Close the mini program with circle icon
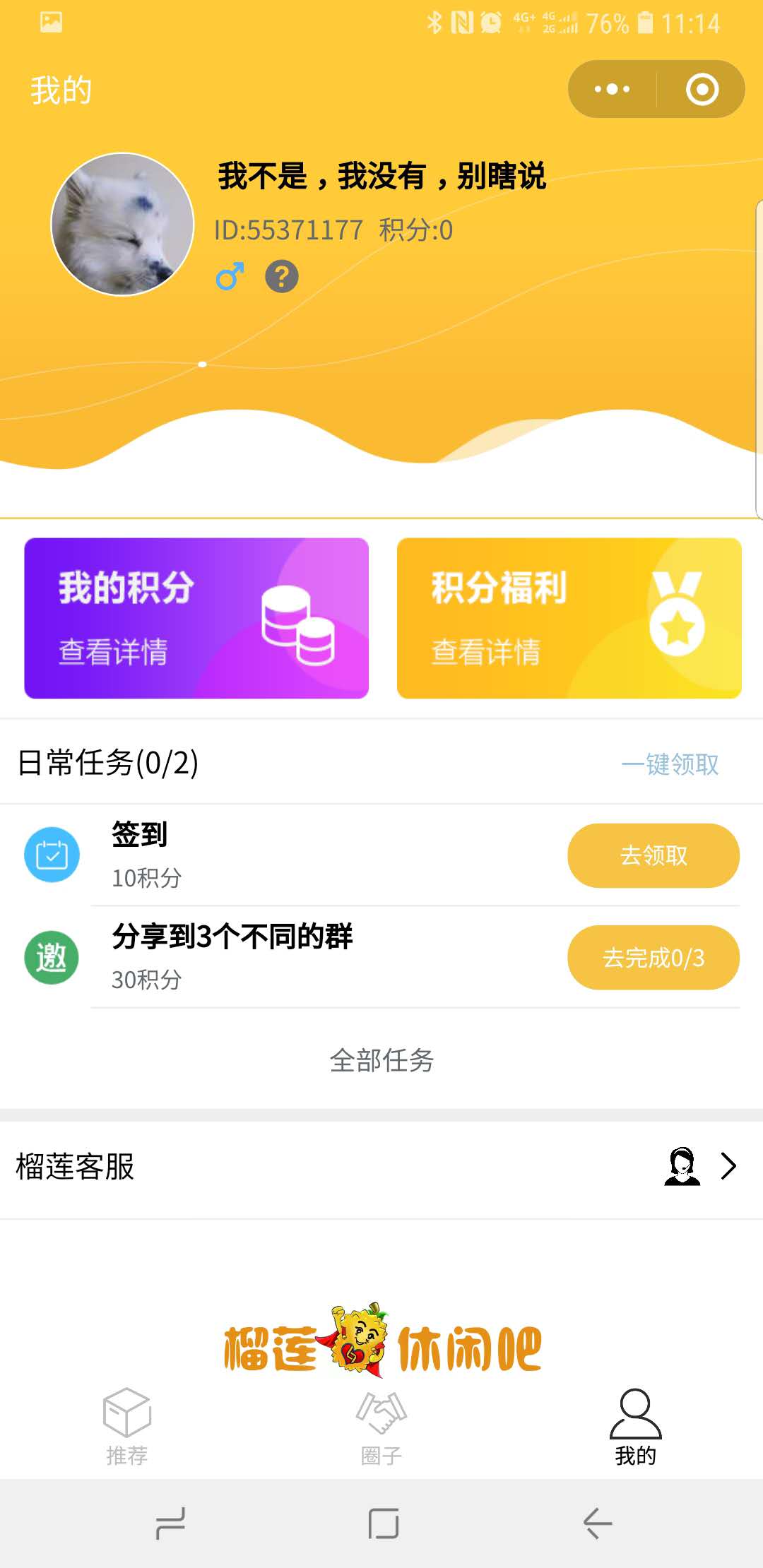Viewport: 763px width, 1568px height. tap(702, 90)
